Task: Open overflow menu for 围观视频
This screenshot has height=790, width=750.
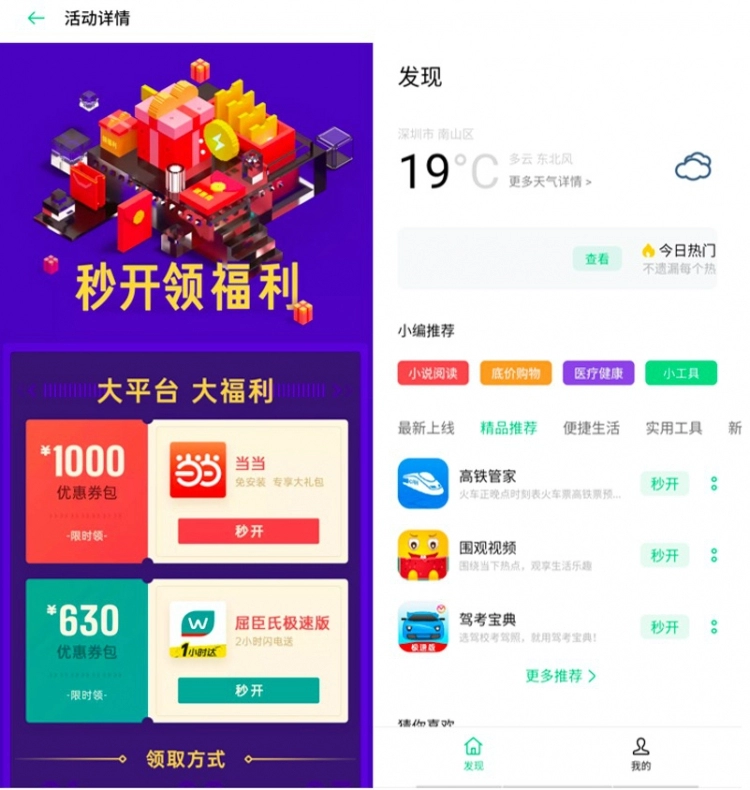Action: point(714,555)
